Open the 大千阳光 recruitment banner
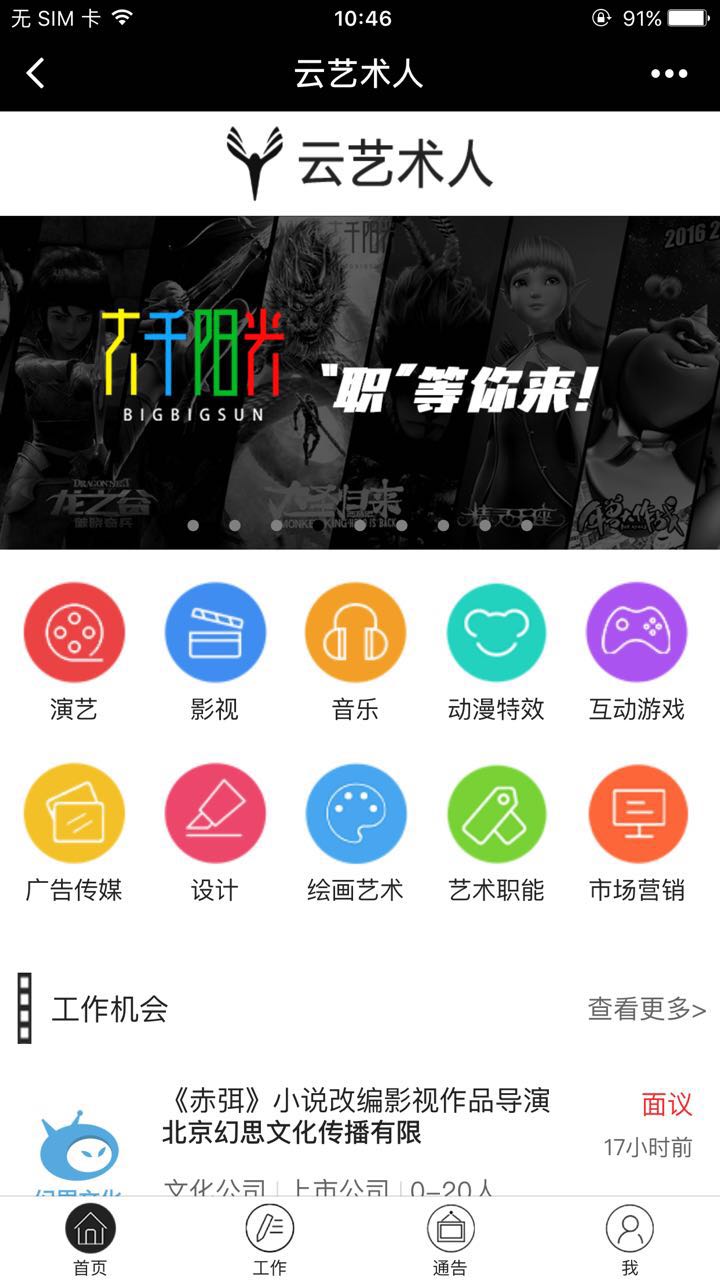Image resolution: width=720 pixels, height=1280 pixels. point(360,382)
